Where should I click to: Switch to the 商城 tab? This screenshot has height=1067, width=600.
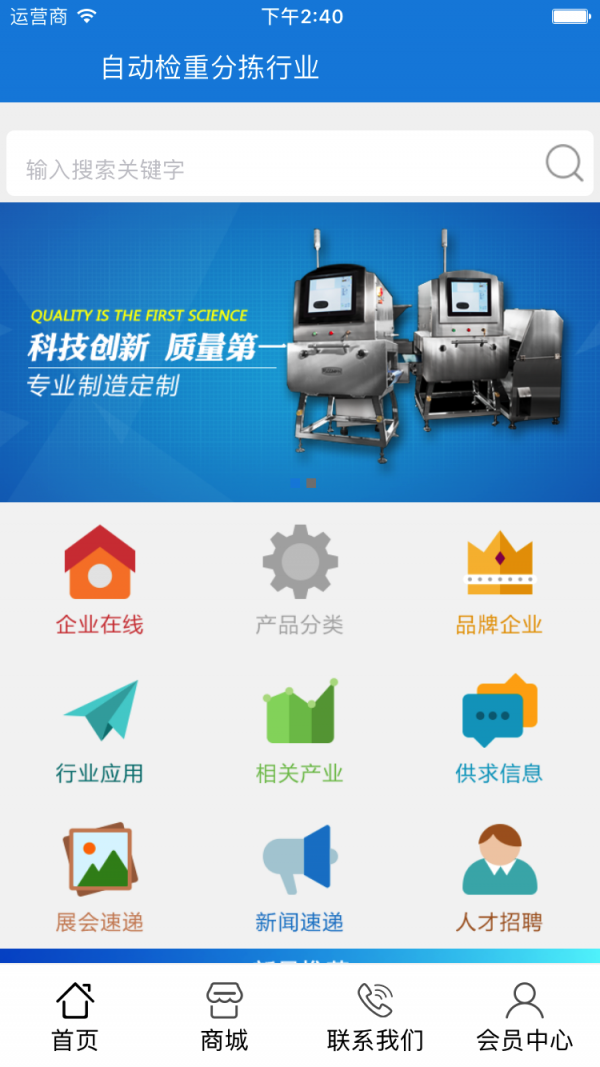pyautogui.click(x=224, y=1017)
